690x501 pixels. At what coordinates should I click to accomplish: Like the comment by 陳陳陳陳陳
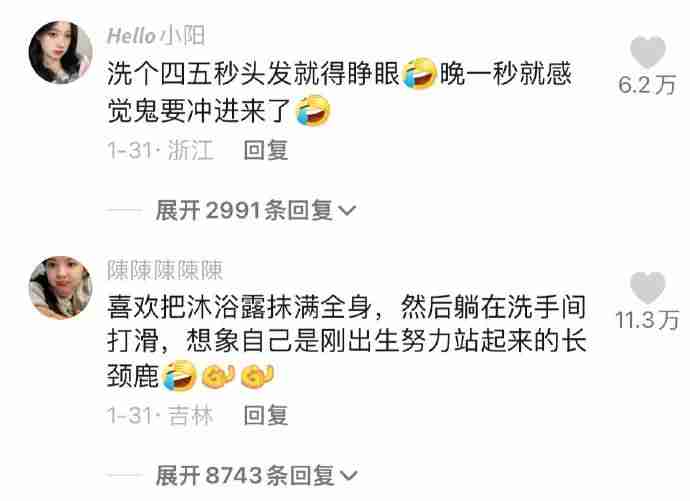coord(648,288)
